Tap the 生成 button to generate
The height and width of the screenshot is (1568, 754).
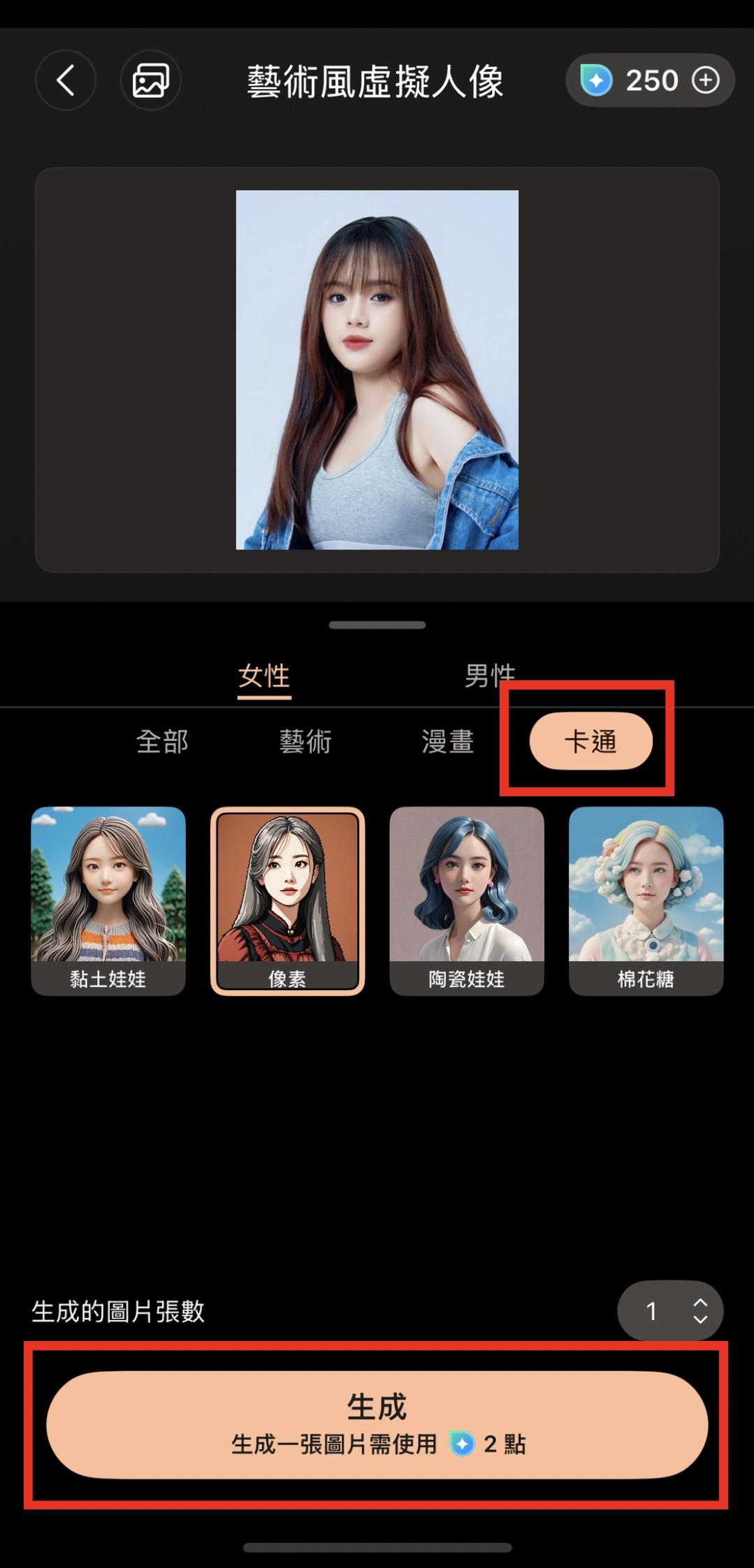(377, 1424)
